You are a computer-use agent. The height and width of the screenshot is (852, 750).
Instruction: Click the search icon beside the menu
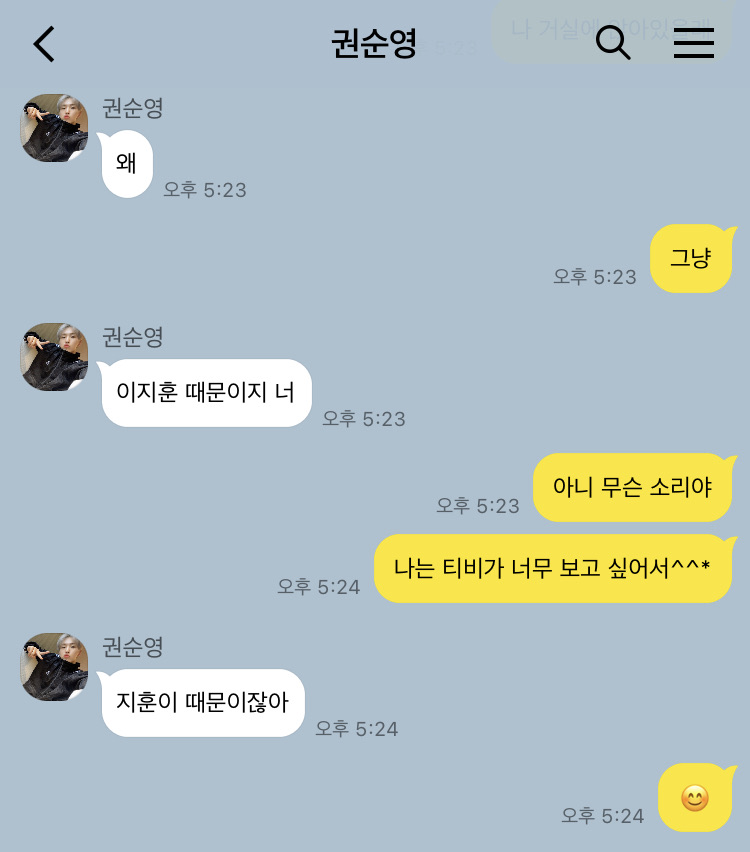coord(614,44)
